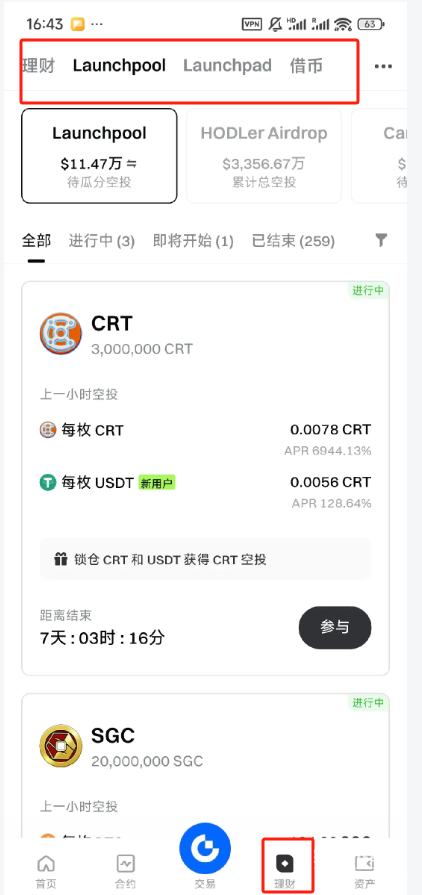
Task: Go to the 资产 bottom tab
Action: pos(364,872)
